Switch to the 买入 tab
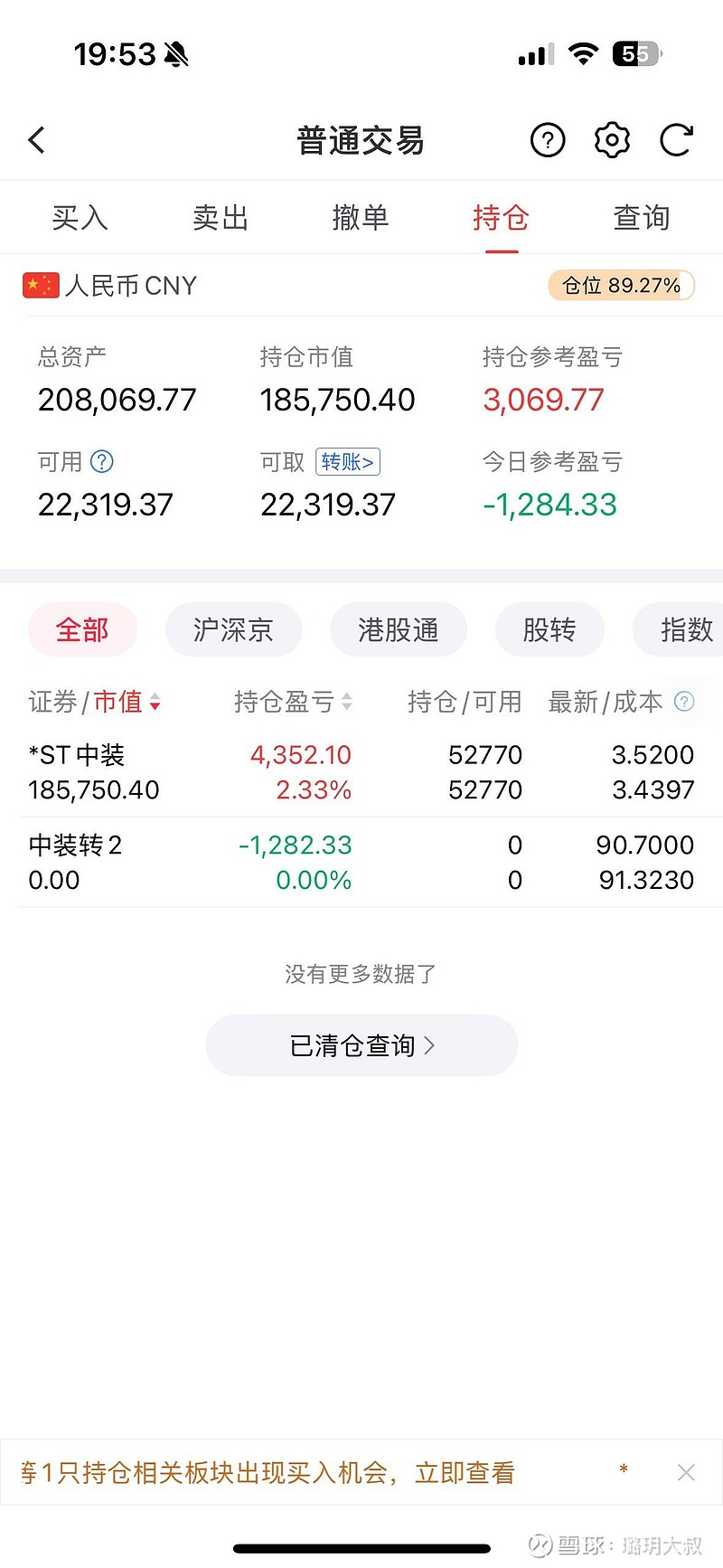723x1568 pixels. tap(80, 218)
